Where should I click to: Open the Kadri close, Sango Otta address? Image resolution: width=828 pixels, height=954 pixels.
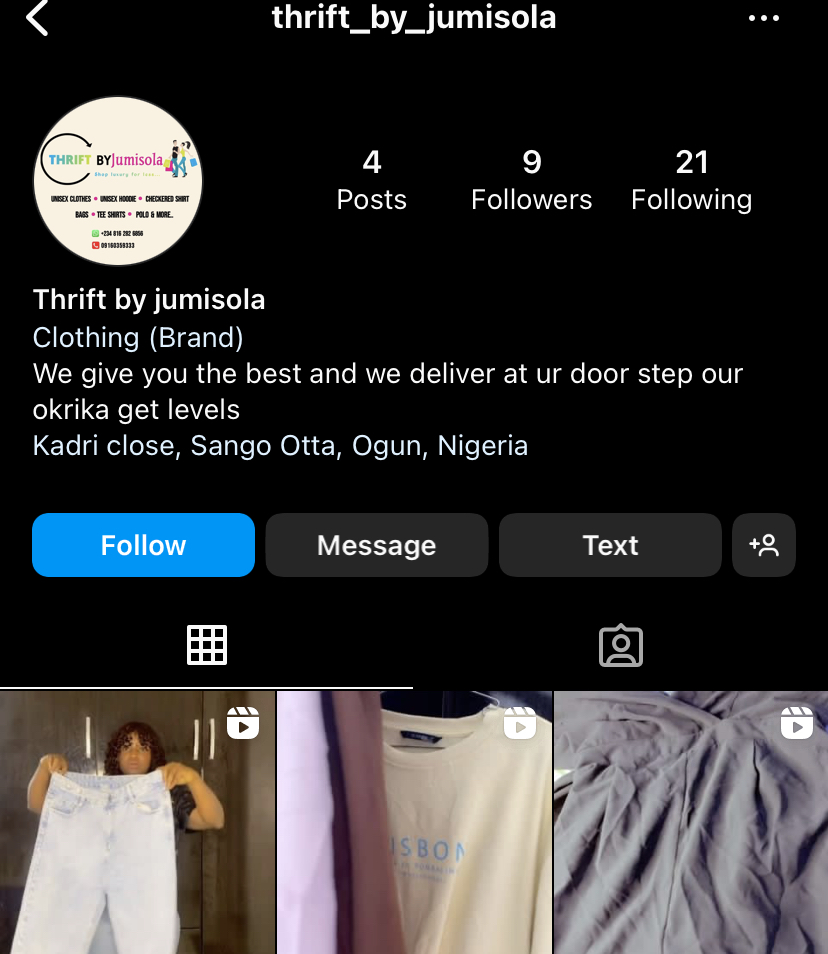pyautogui.click(x=280, y=445)
